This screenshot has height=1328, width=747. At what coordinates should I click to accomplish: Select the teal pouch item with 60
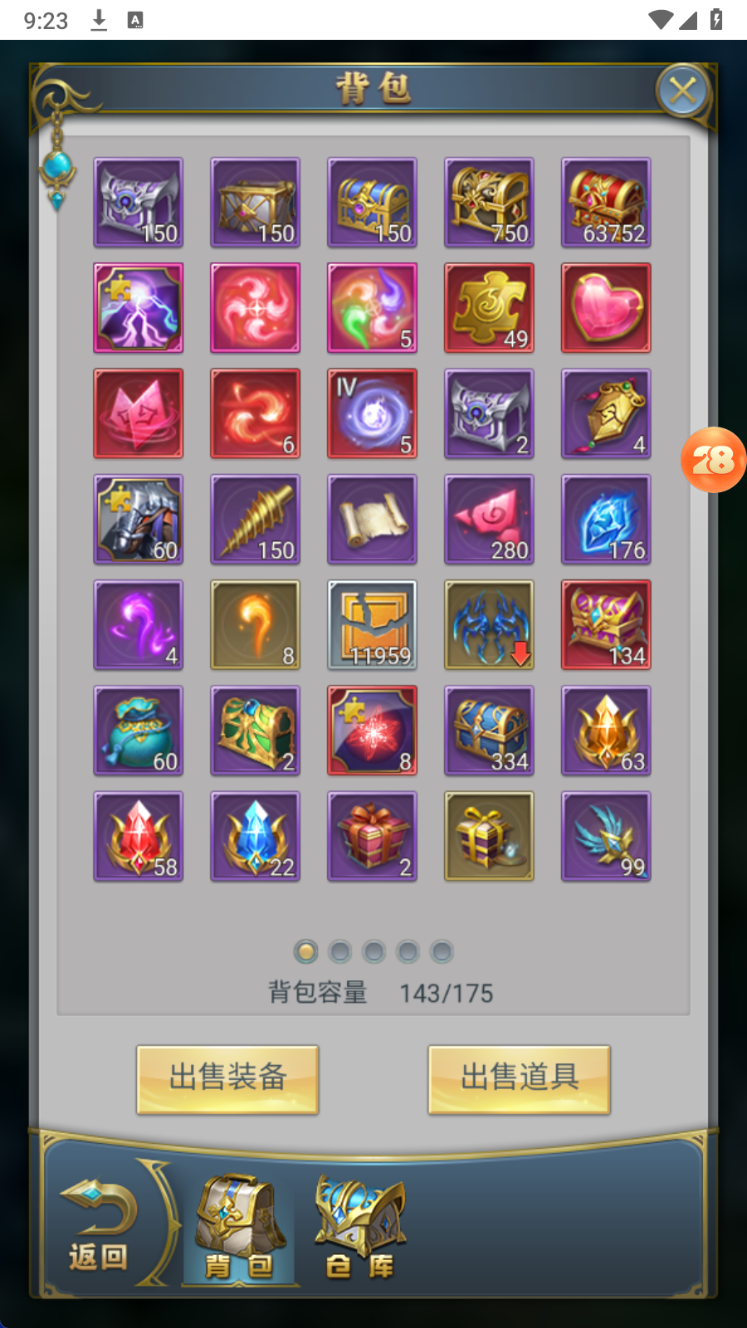pos(138,731)
